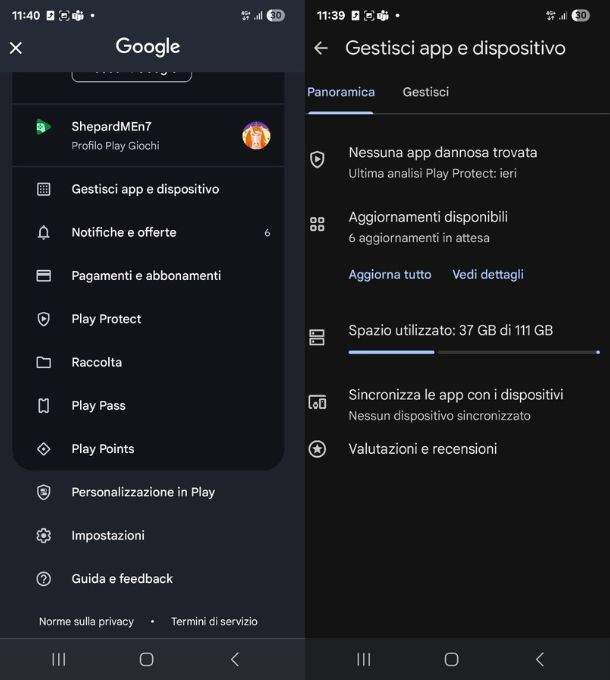Open the Play Protect menu row
610x680 pixels.
(106, 319)
